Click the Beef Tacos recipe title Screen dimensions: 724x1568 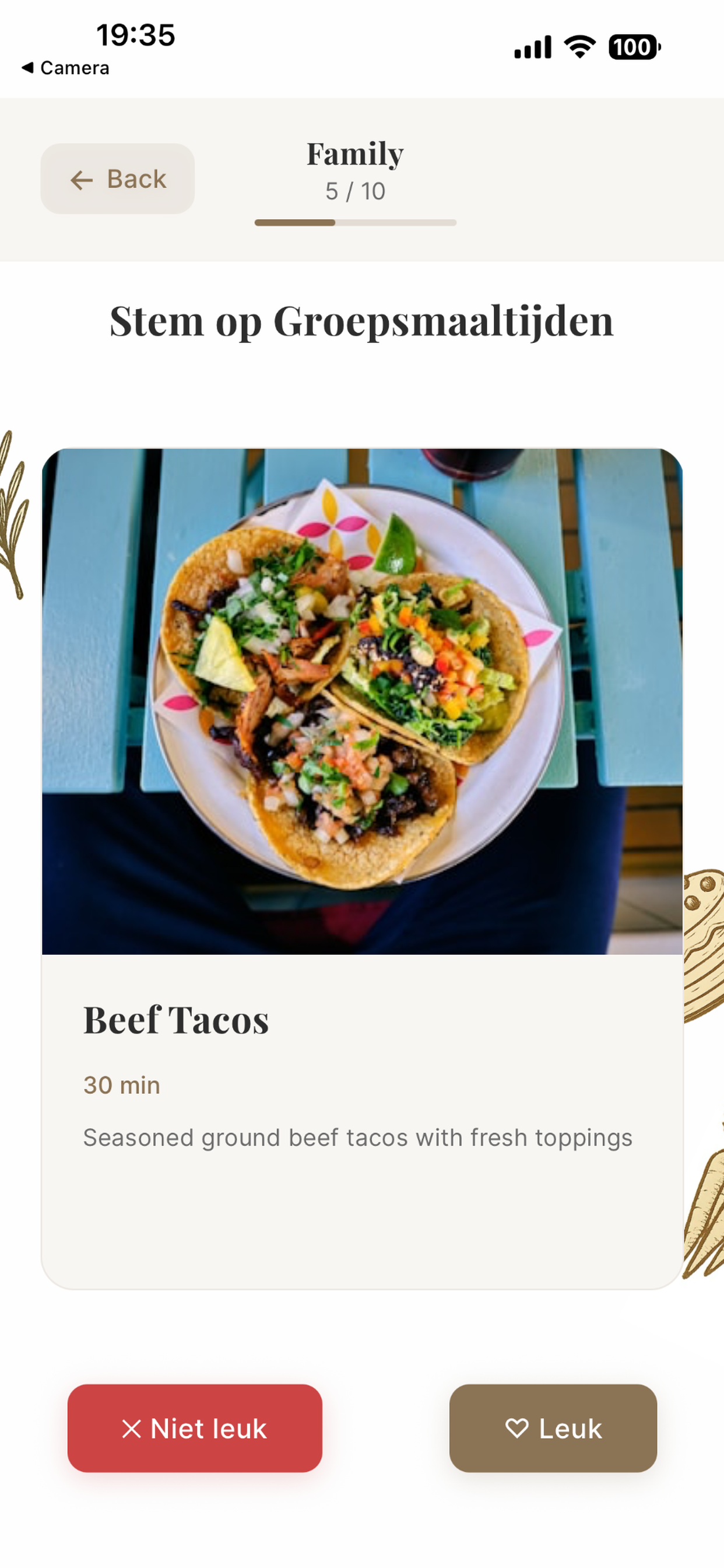point(177,1020)
